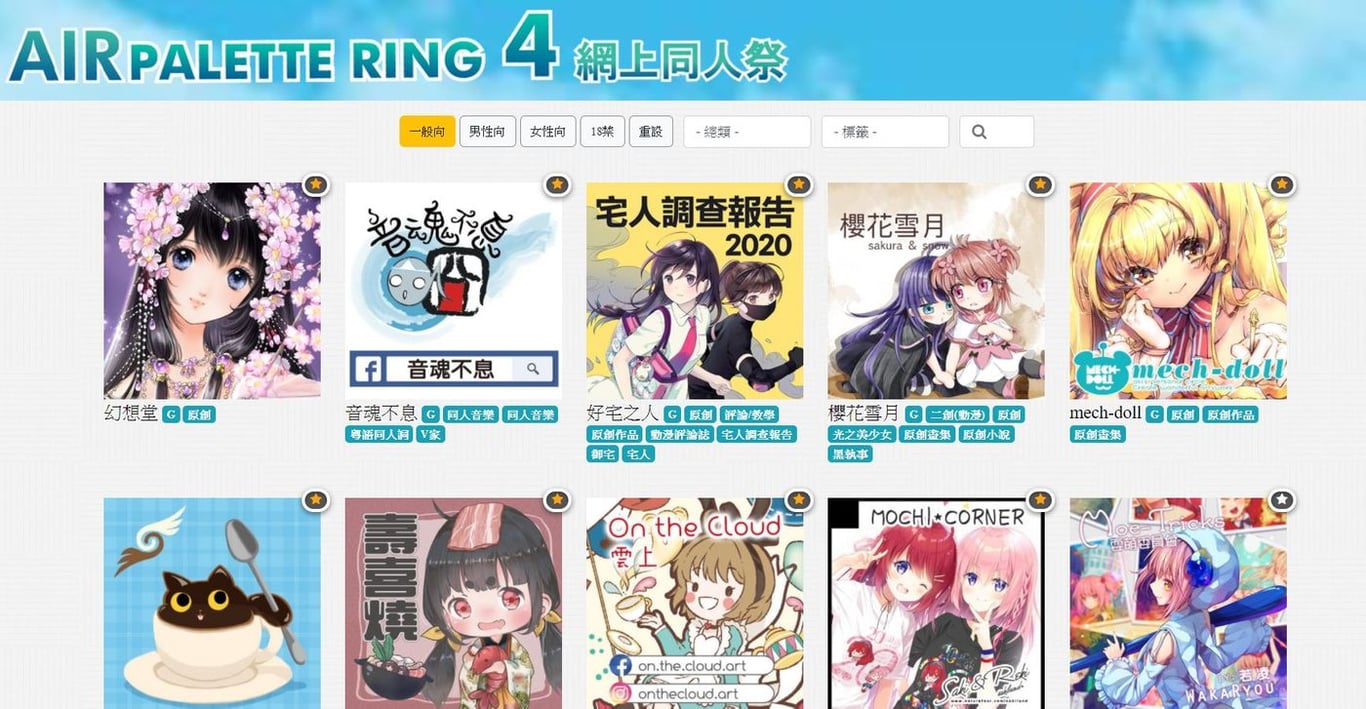The image size is (1366, 709).
Task: Expand the 總類 dropdown
Action: pos(746,132)
